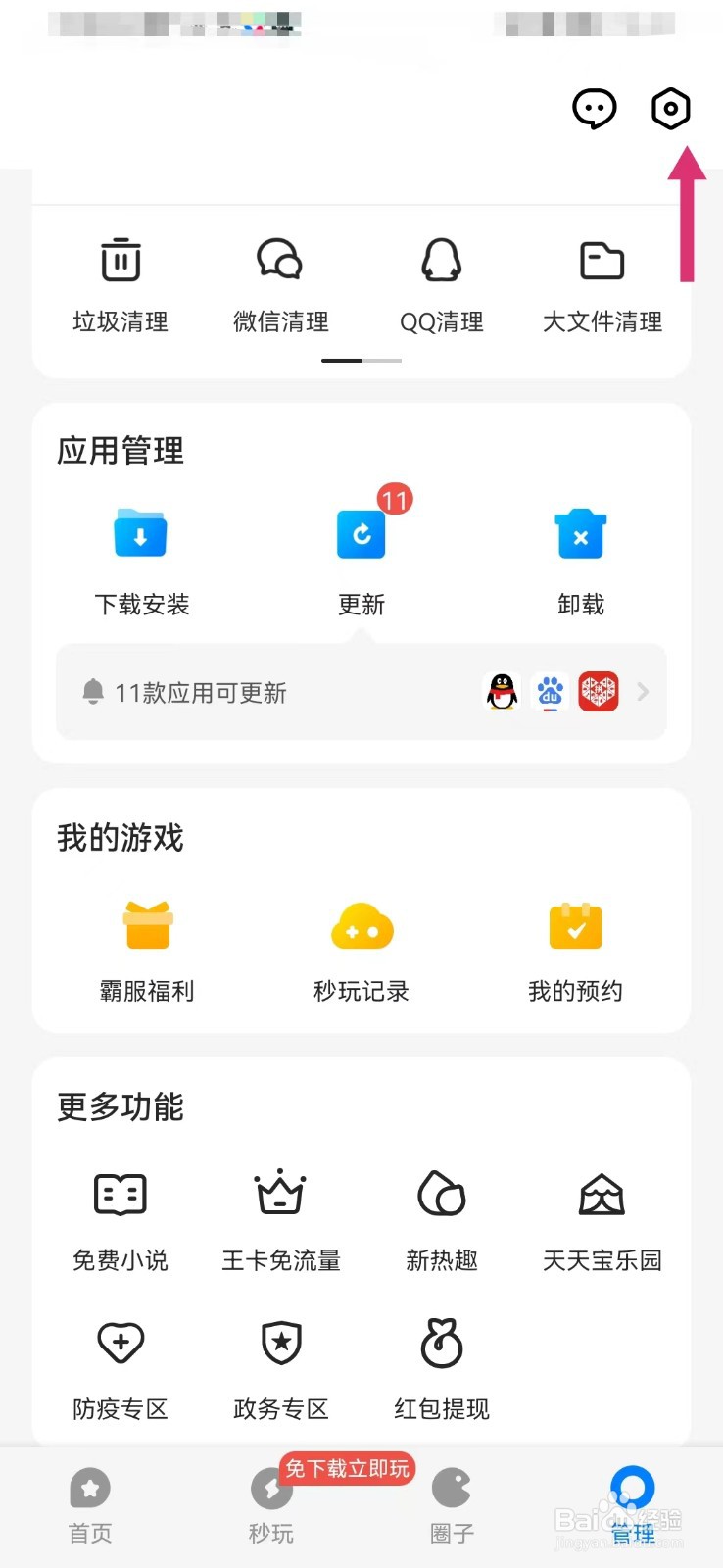
Task: Open 免费小说
Action: (x=120, y=1222)
